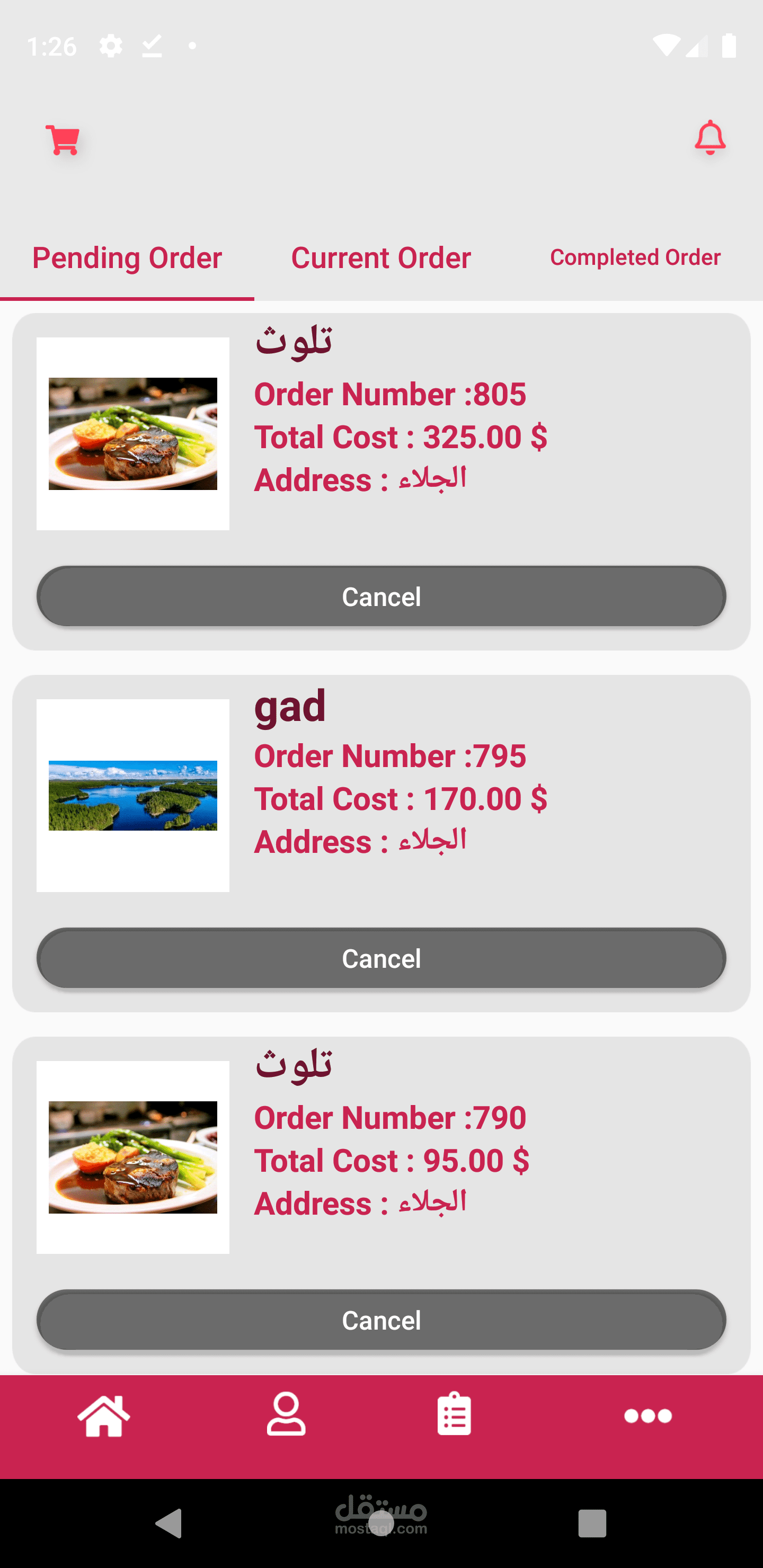Tap the system back button
Screen dimensions: 763x1568
(169, 1524)
